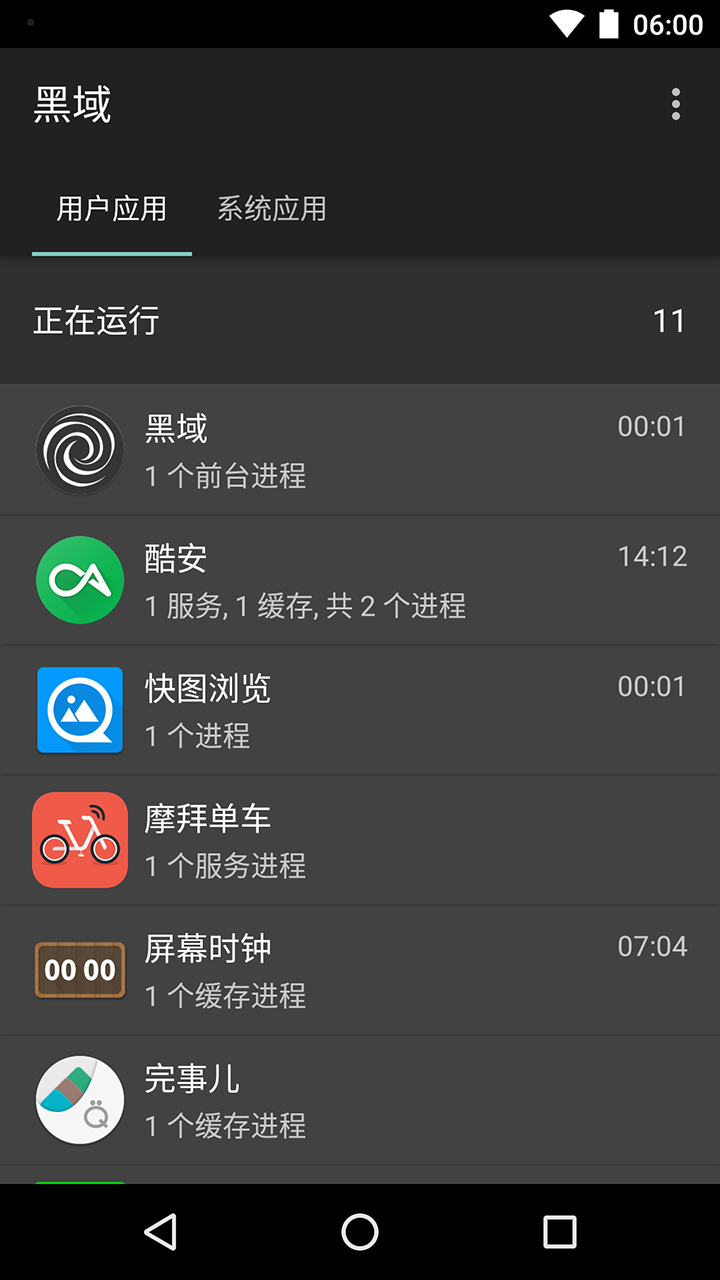Open recent apps from the navigation bar
Image resolution: width=720 pixels, height=1280 pixels.
(x=560, y=1232)
